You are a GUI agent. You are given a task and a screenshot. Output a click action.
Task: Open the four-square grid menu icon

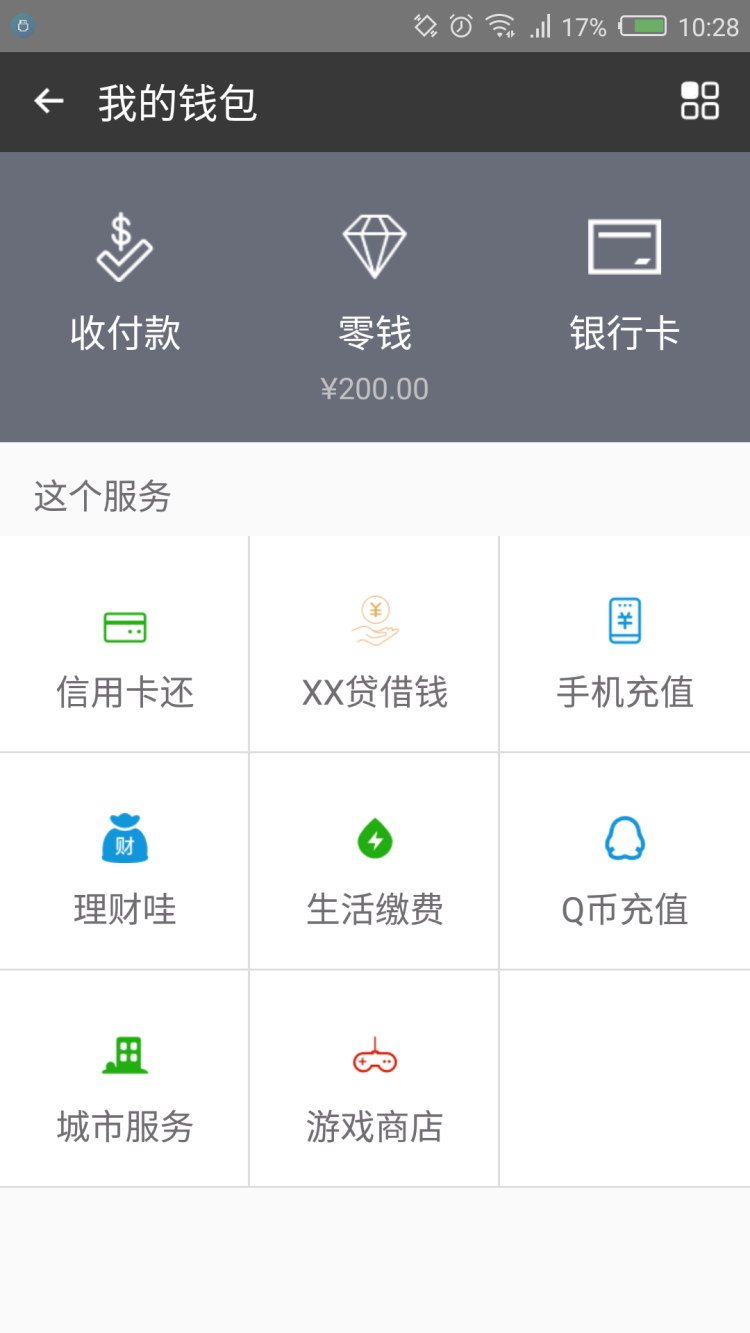[700, 101]
